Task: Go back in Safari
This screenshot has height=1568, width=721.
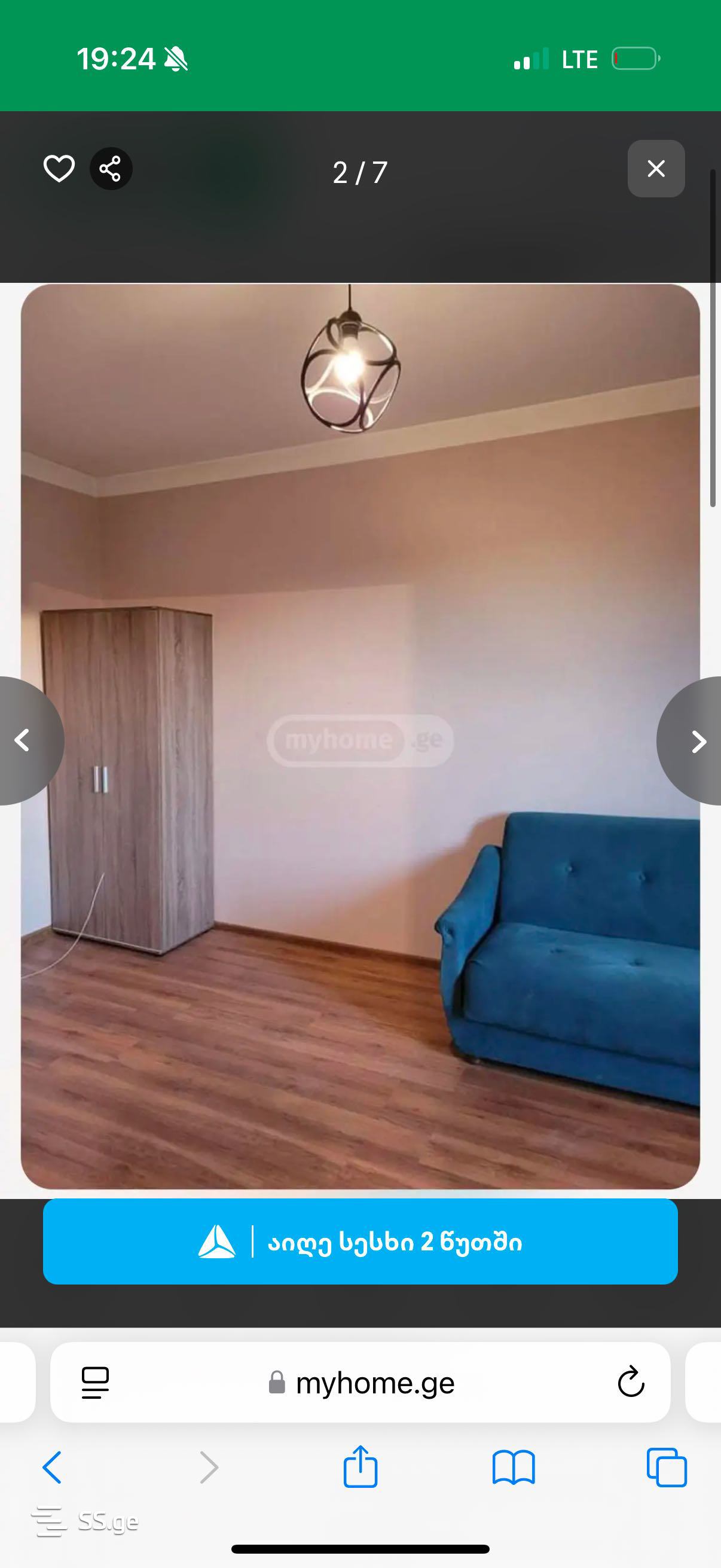Action: coord(53,1468)
